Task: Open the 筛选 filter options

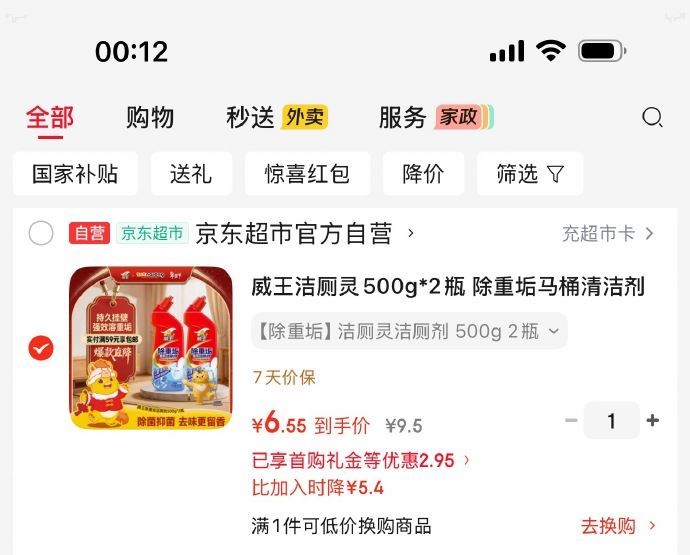Action: (x=530, y=174)
